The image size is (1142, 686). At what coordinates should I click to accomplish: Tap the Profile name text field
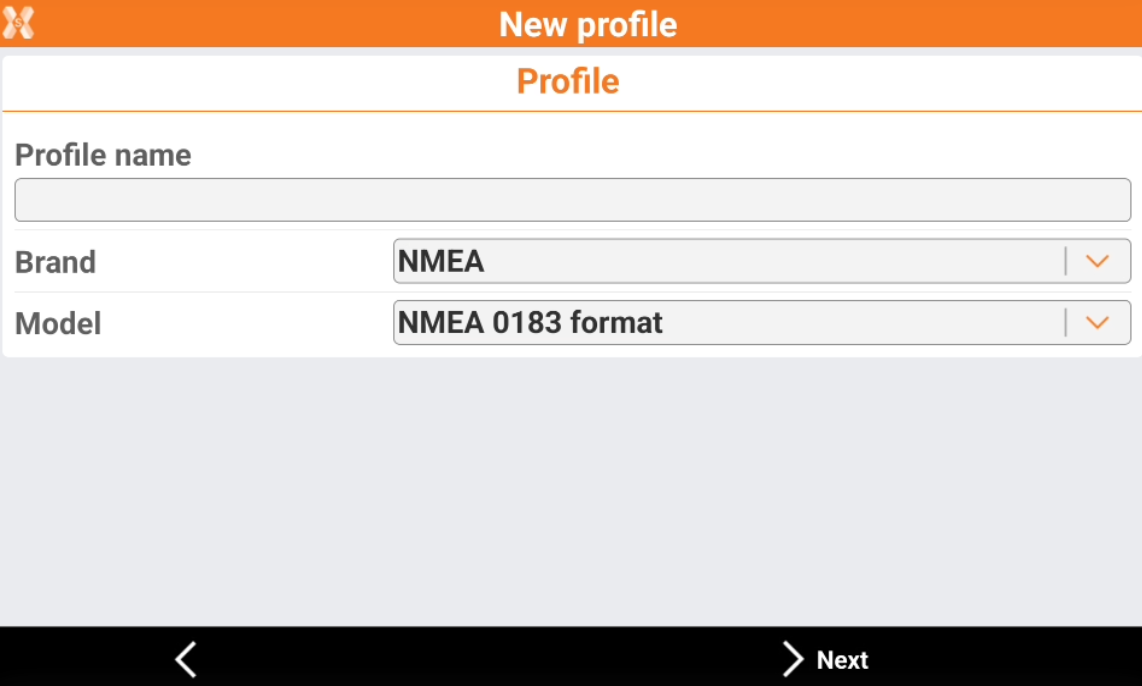[x=572, y=200]
